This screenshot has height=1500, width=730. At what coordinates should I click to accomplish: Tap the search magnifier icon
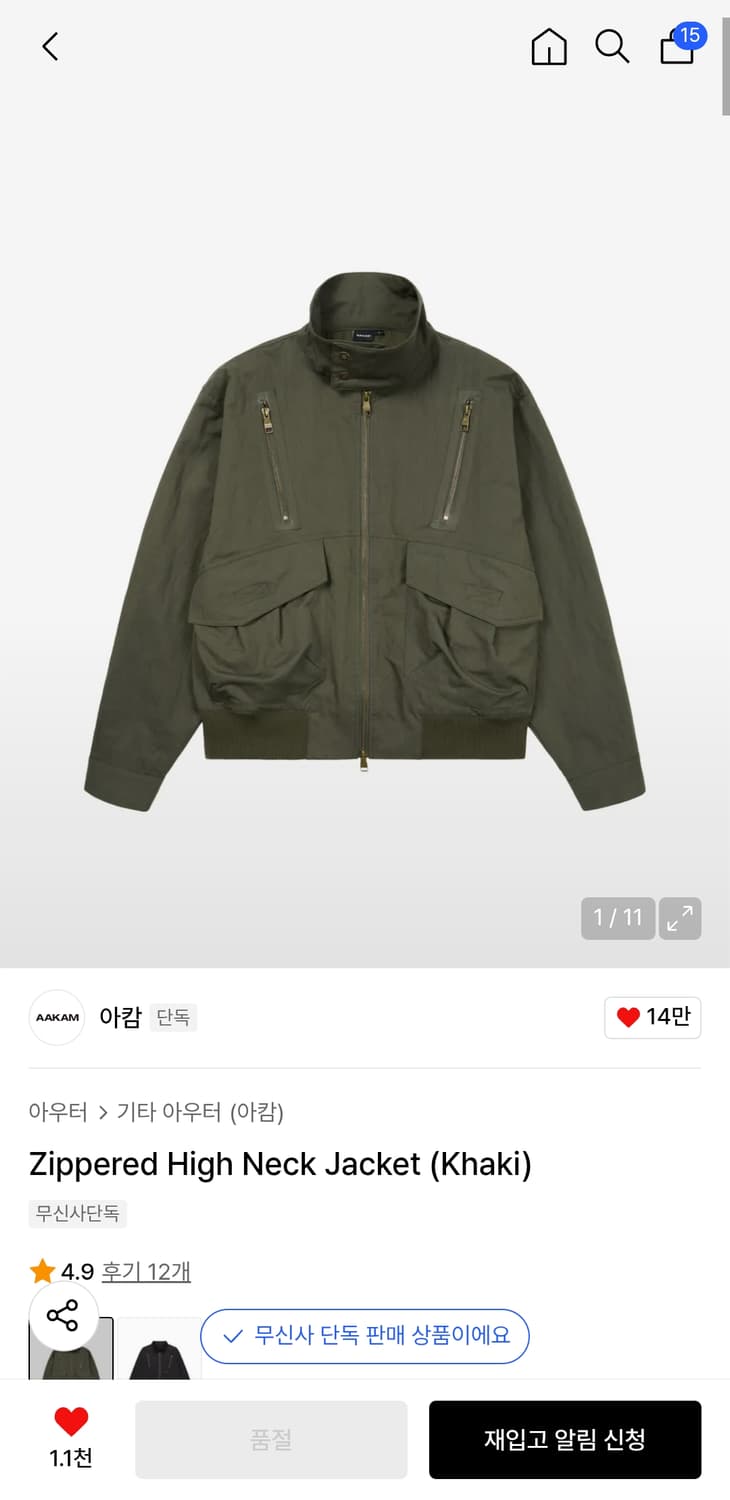pyautogui.click(x=612, y=47)
